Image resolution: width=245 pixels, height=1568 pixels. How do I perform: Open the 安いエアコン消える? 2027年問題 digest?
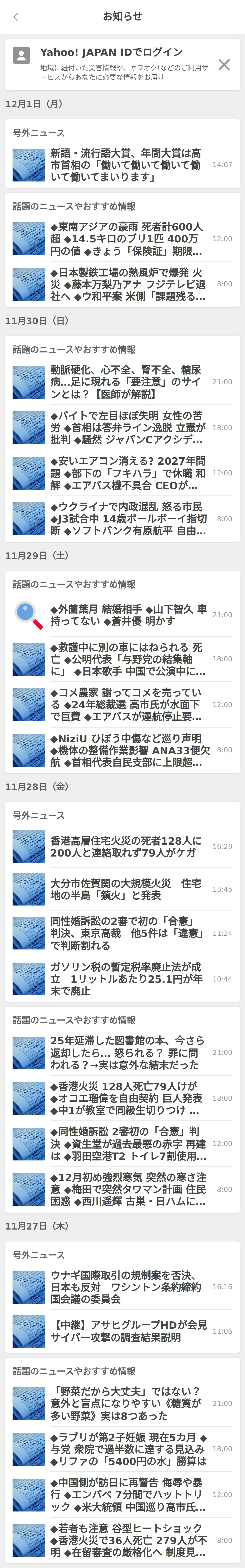click(x=122, y=473)
